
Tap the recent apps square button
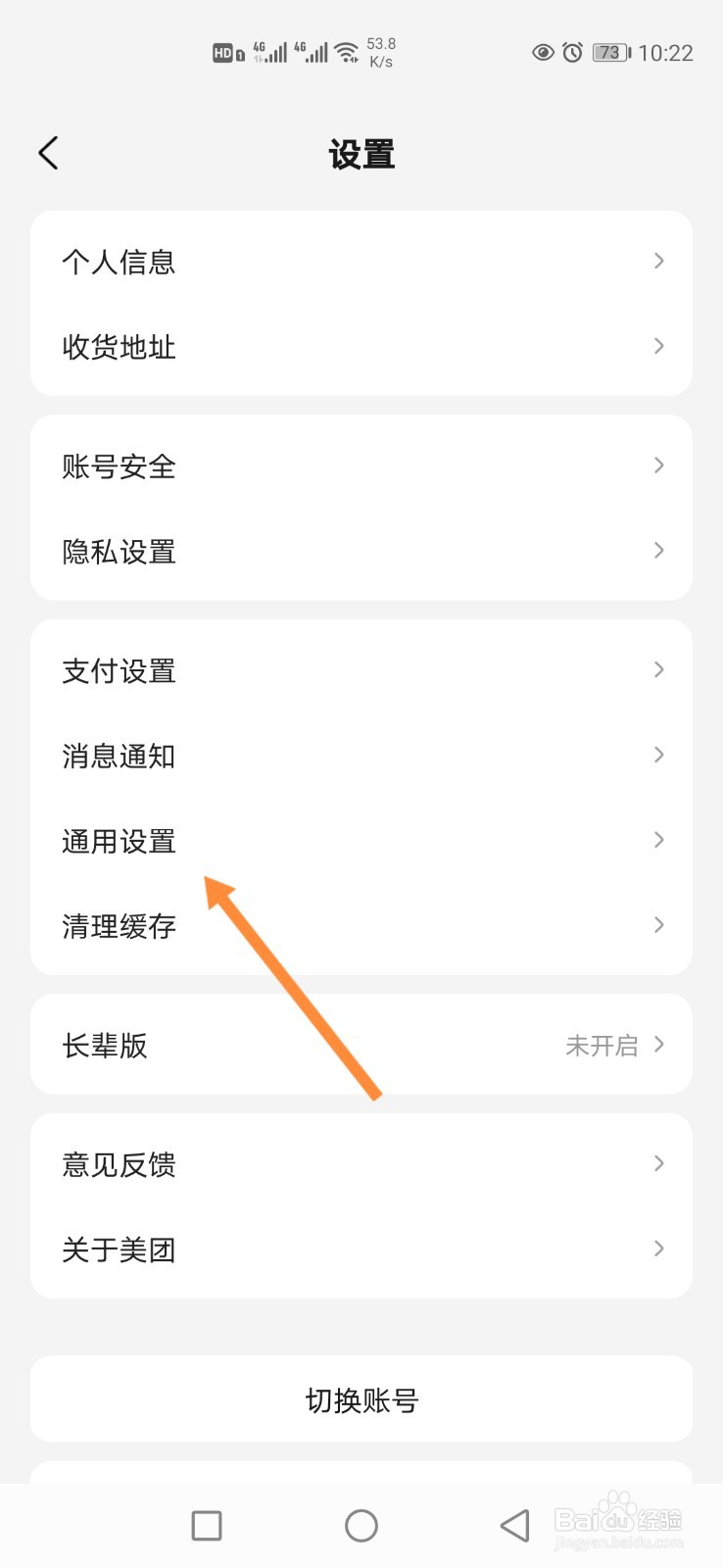pyautogui.click(x=206, y=1525)
